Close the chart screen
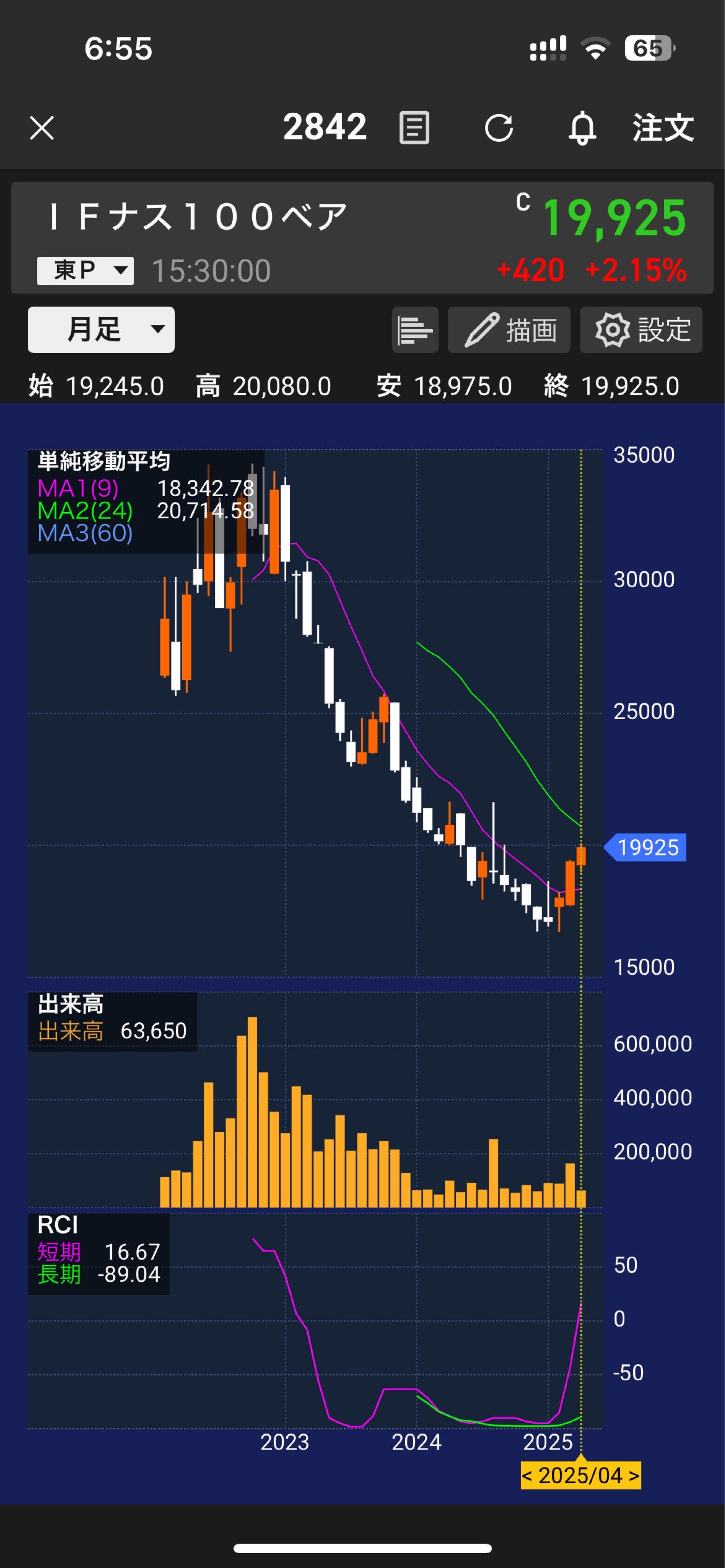The height and width of the screenshot is (1568, 725). [x=42, y=128]
